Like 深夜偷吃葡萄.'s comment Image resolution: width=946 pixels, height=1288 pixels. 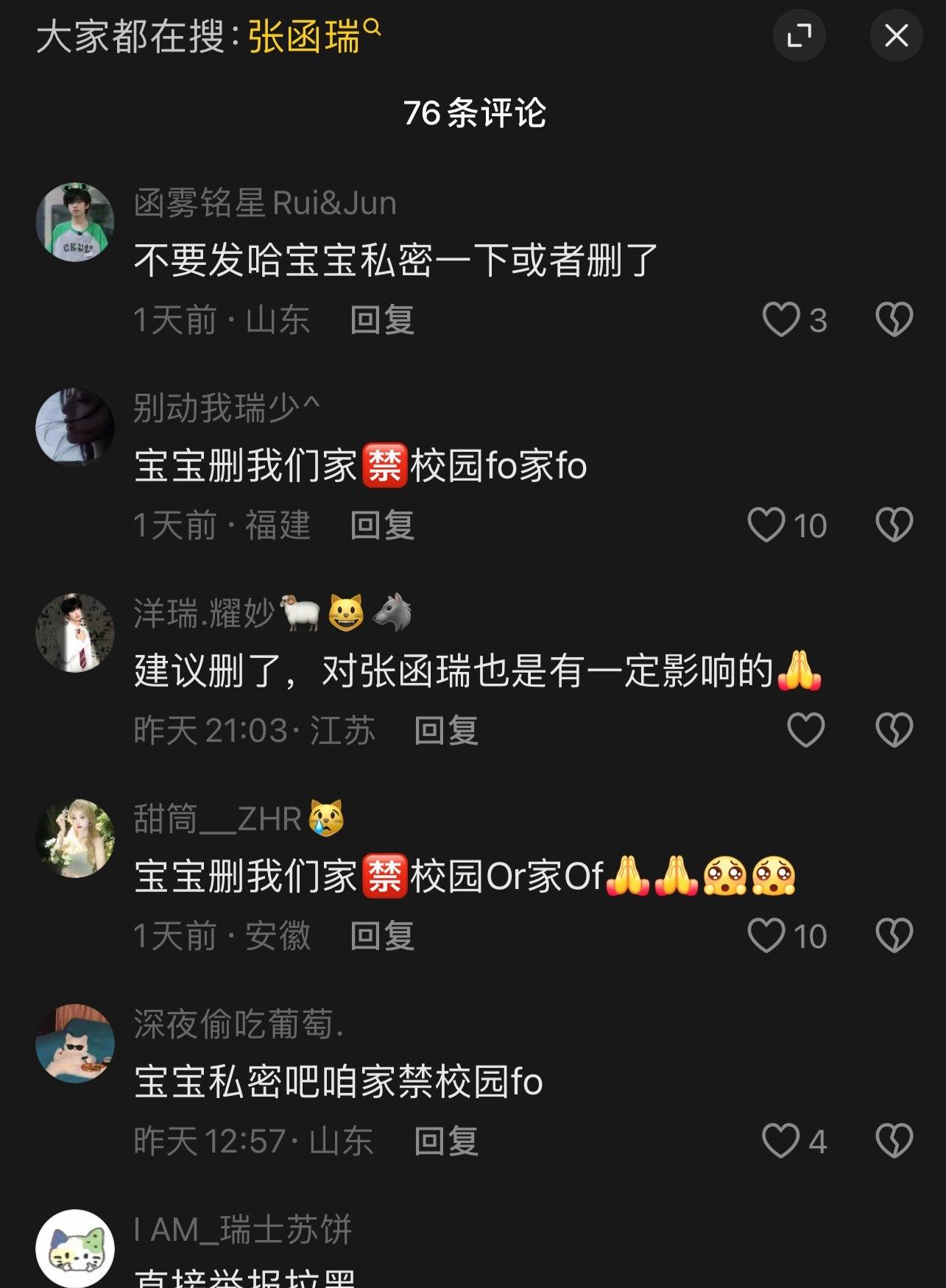coord(780,1141)
